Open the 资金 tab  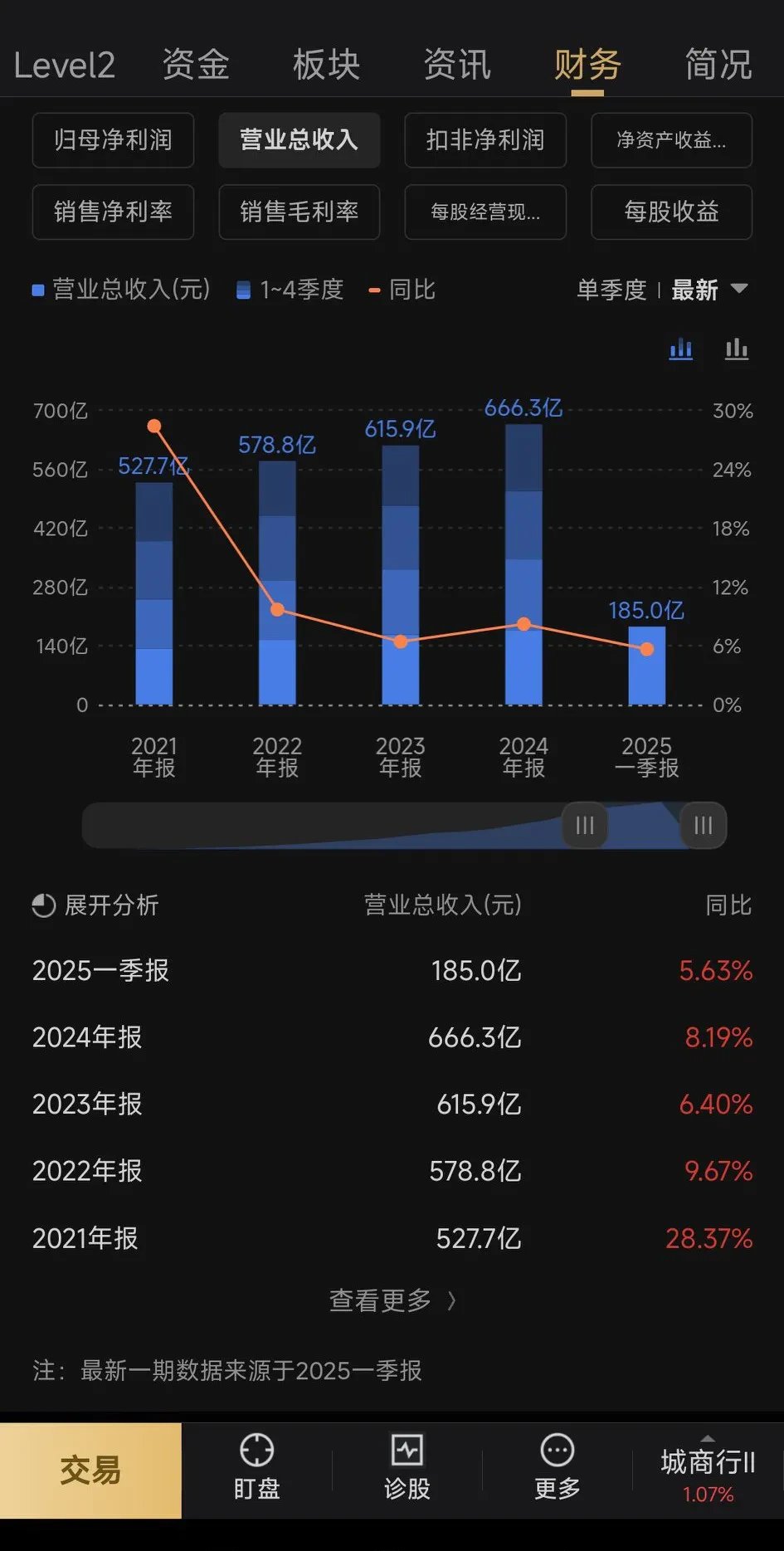tap(196, 65)
